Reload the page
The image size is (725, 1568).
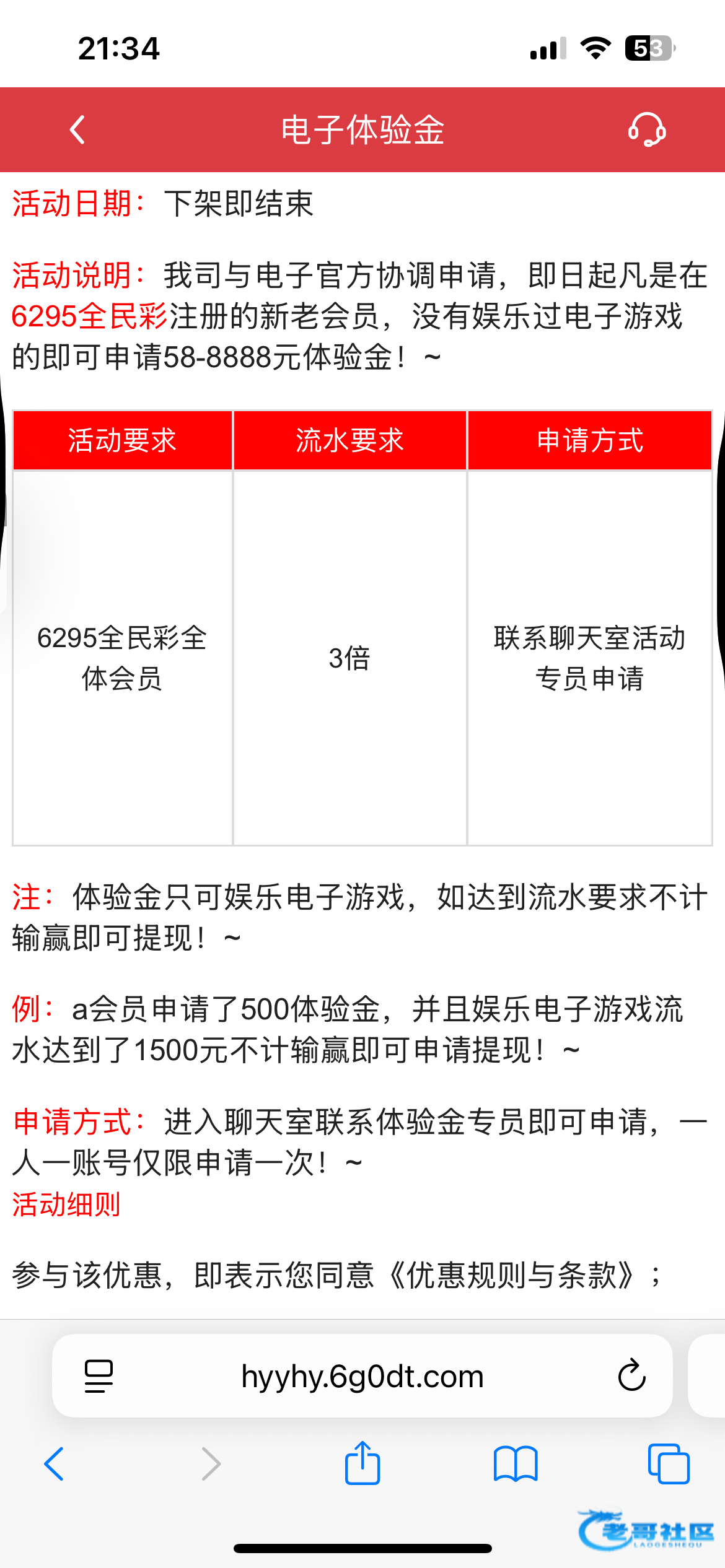[x=631, y=1376]
